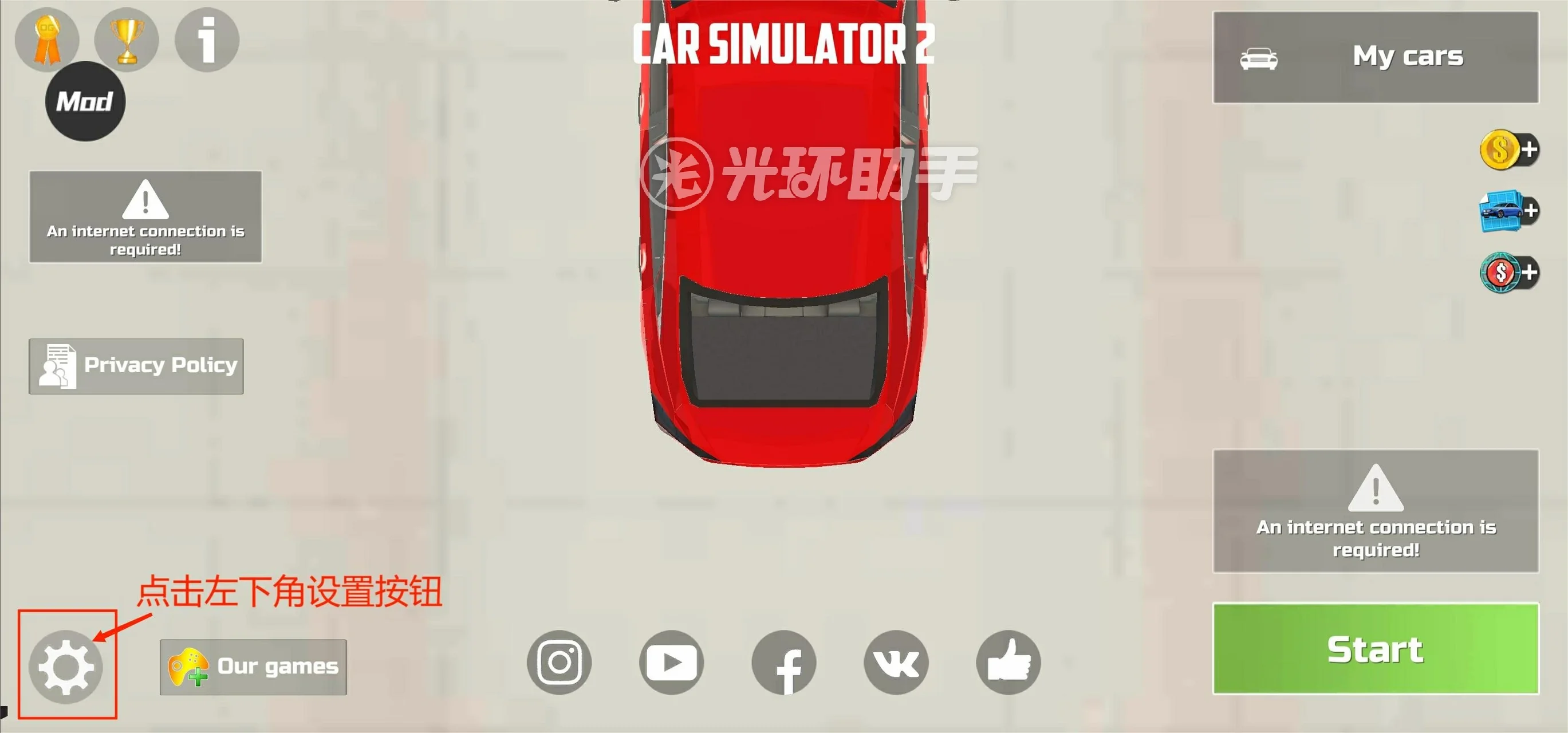1568x733 pixels.
Task: Open the Instagram page
Action: coord(559,662)
